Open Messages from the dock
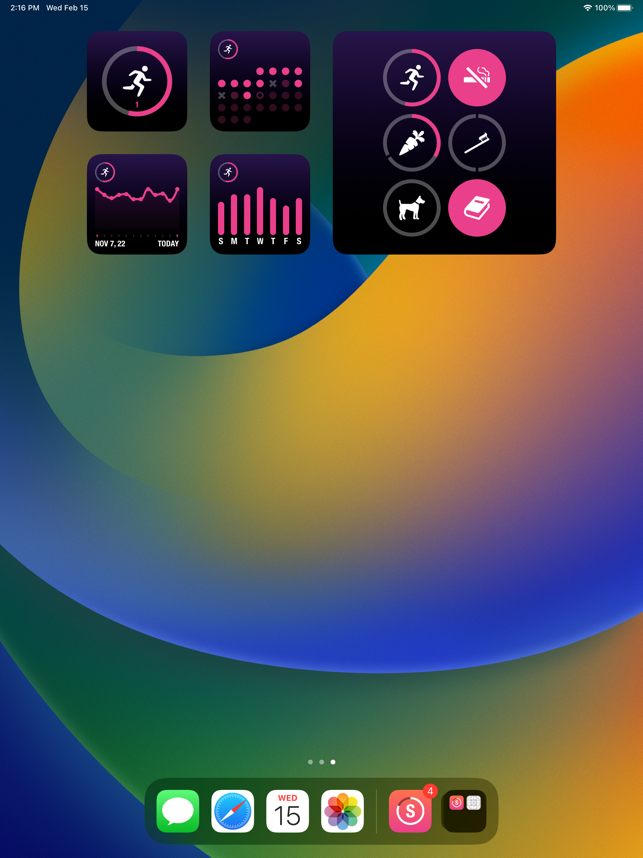 pos(178,811)
